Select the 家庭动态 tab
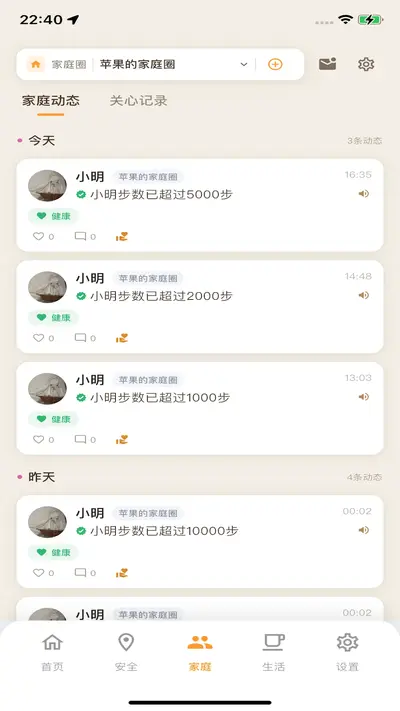 pyautogui.click(x=51, y=101)
